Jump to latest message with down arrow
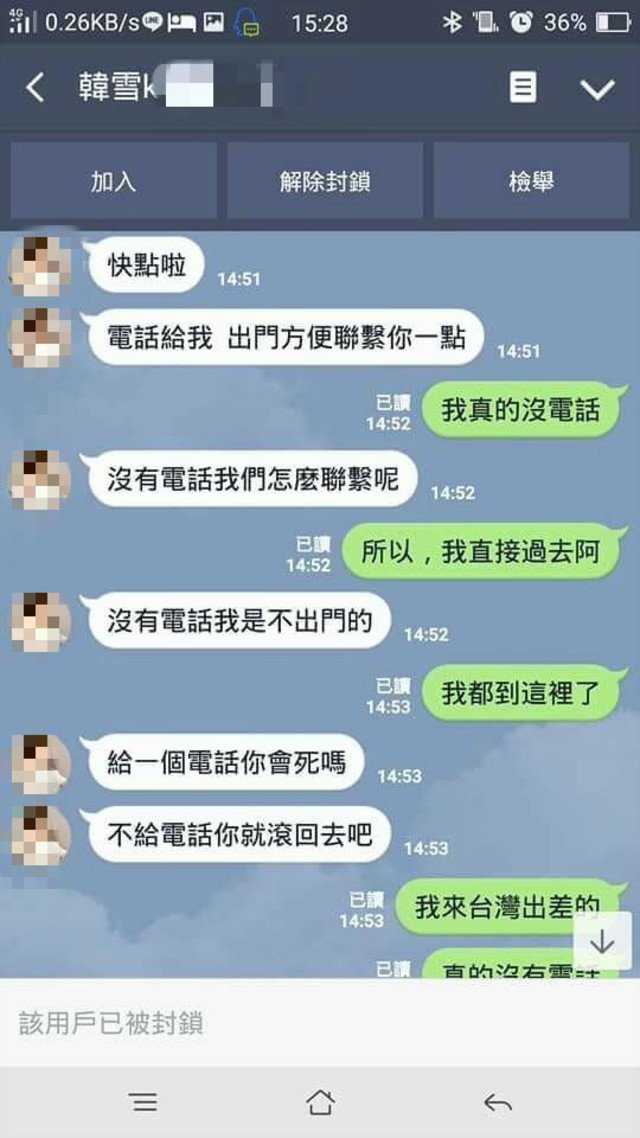The image size is (640, 1138). [x=602, y=941]
